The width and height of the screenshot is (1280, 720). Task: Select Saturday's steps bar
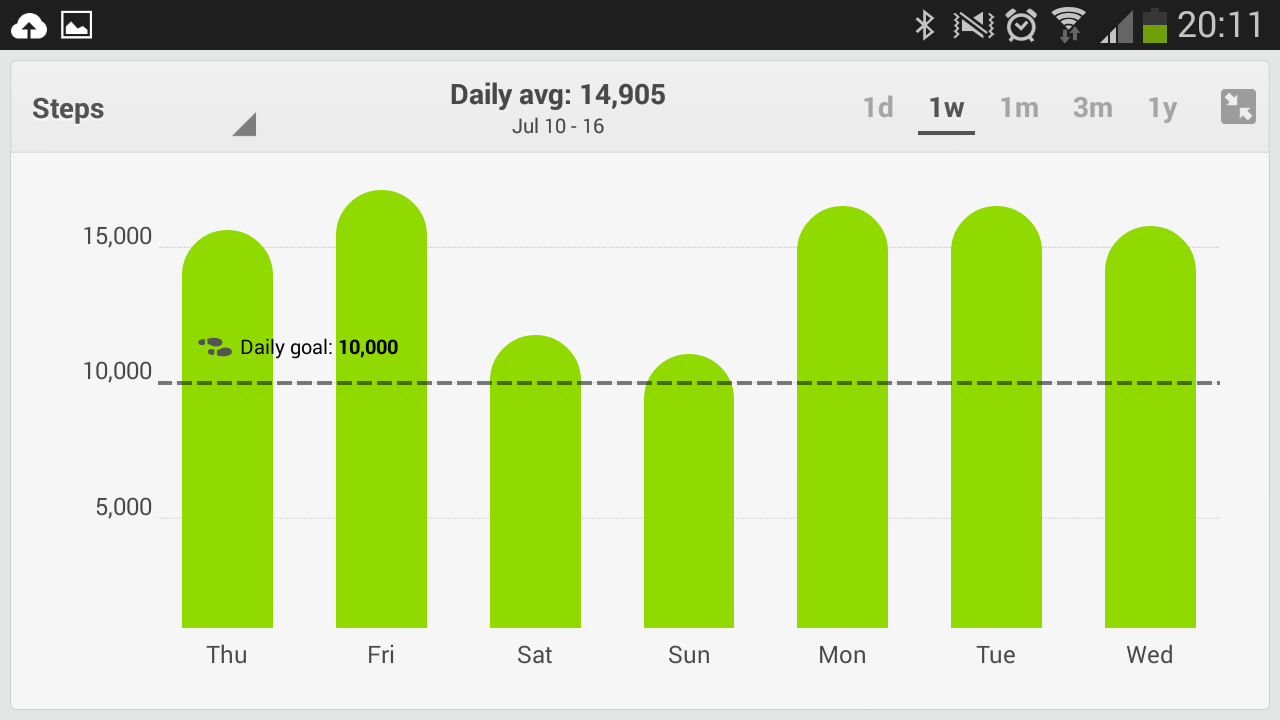point(535,481)
